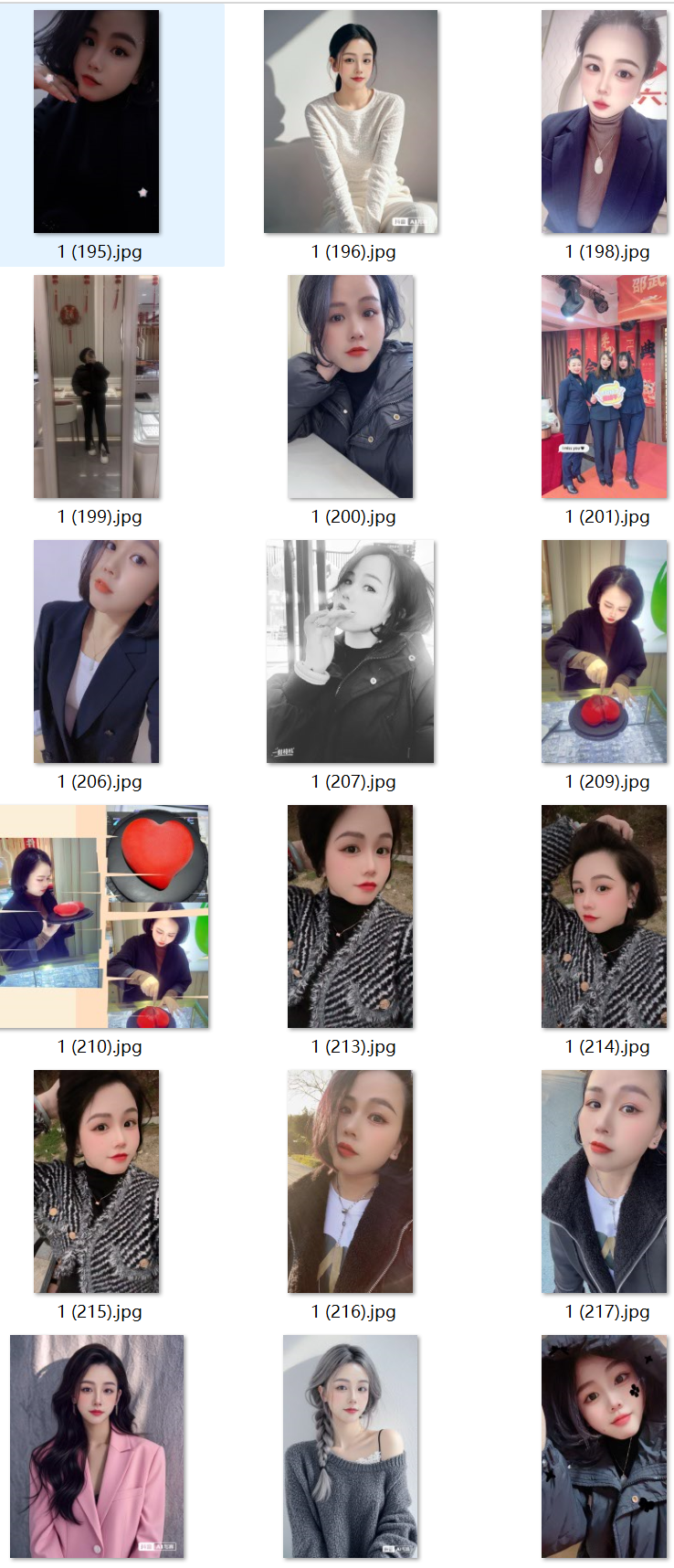674x1568 pixels.
Task: Select file 1 (201).jpg
Action: [604, 387]
